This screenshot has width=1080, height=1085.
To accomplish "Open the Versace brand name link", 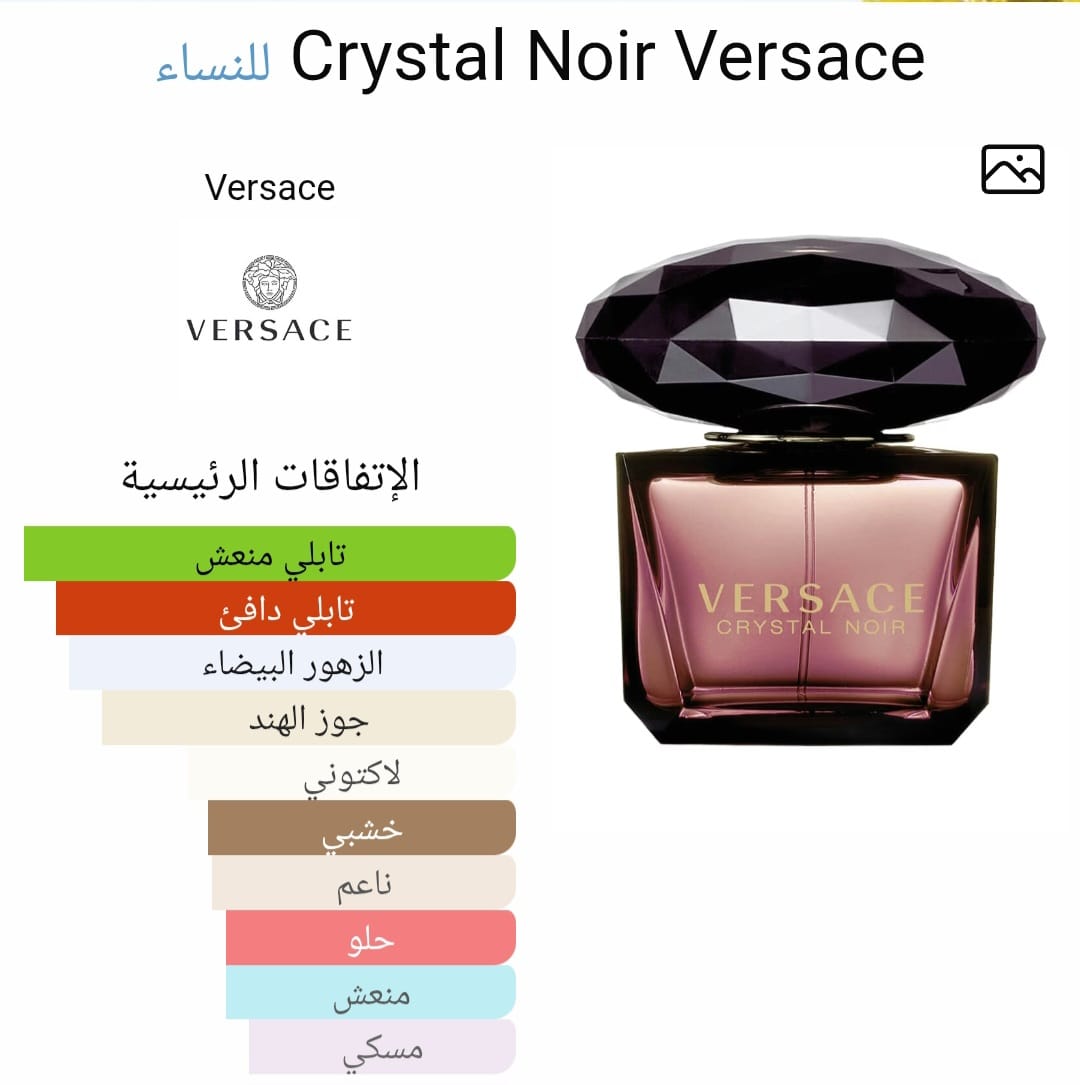I will point(270,188).
